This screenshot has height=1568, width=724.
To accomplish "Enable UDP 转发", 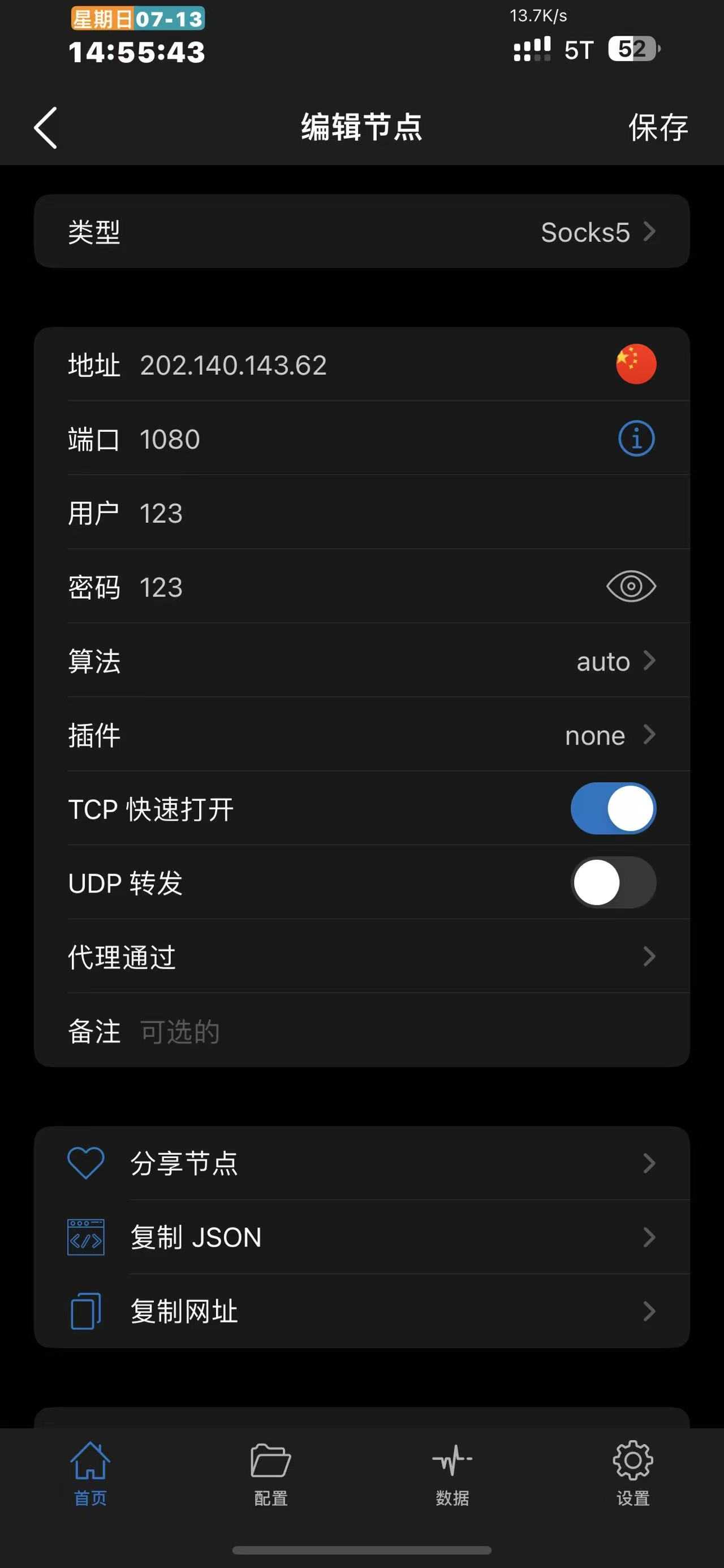I will tap(613, 882).
